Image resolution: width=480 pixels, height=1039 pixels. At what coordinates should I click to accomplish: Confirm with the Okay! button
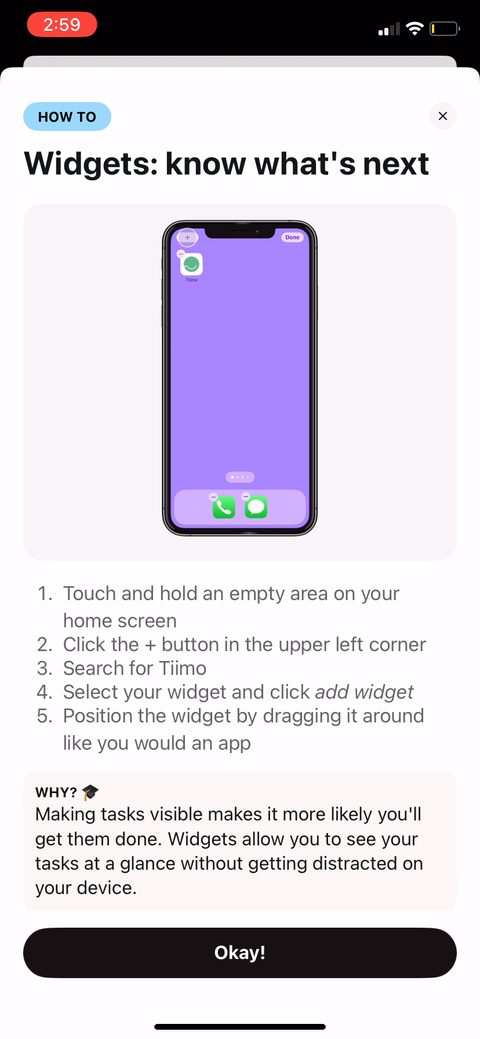(x=240, y=953)
